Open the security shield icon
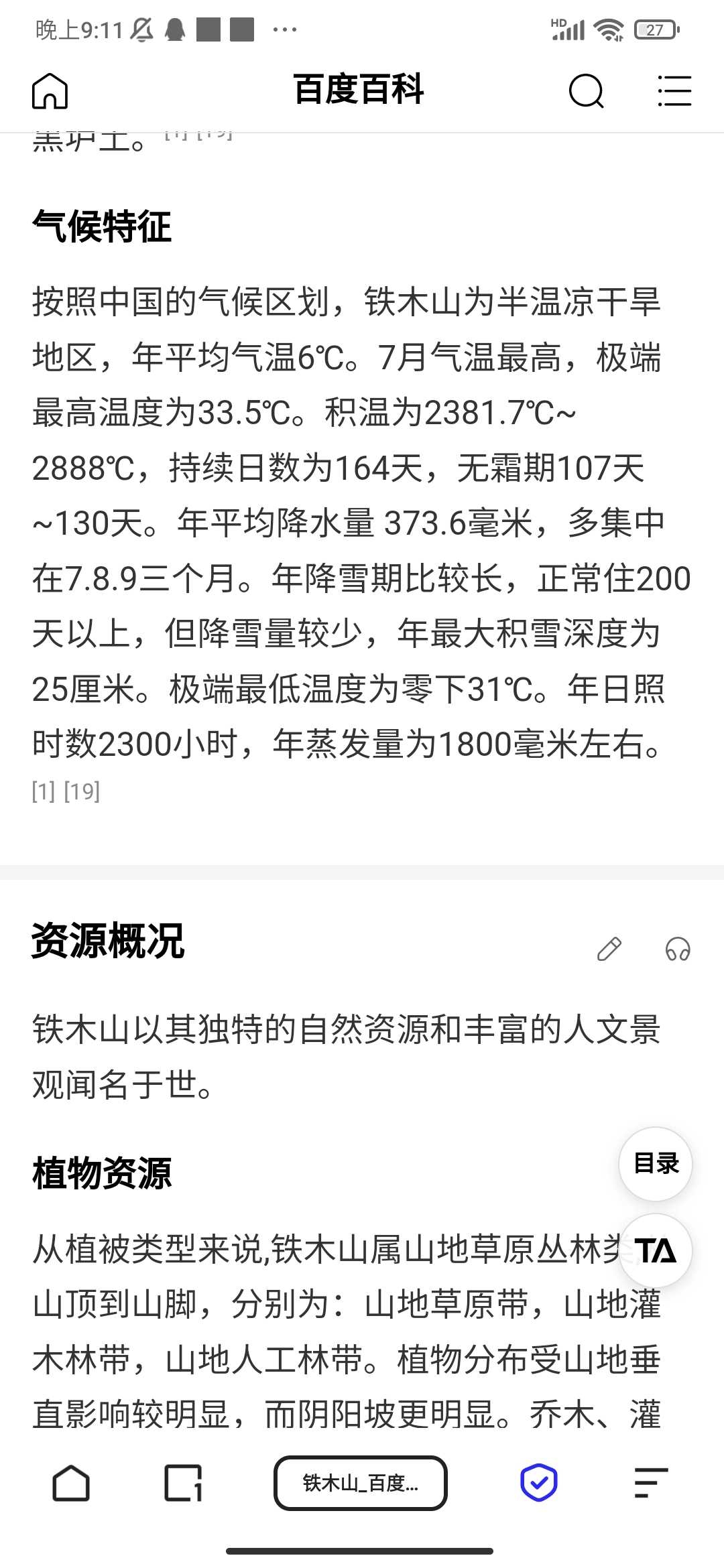Image resolution: width=724 pixels, height=1568 pixels. tap(539, 1483)
